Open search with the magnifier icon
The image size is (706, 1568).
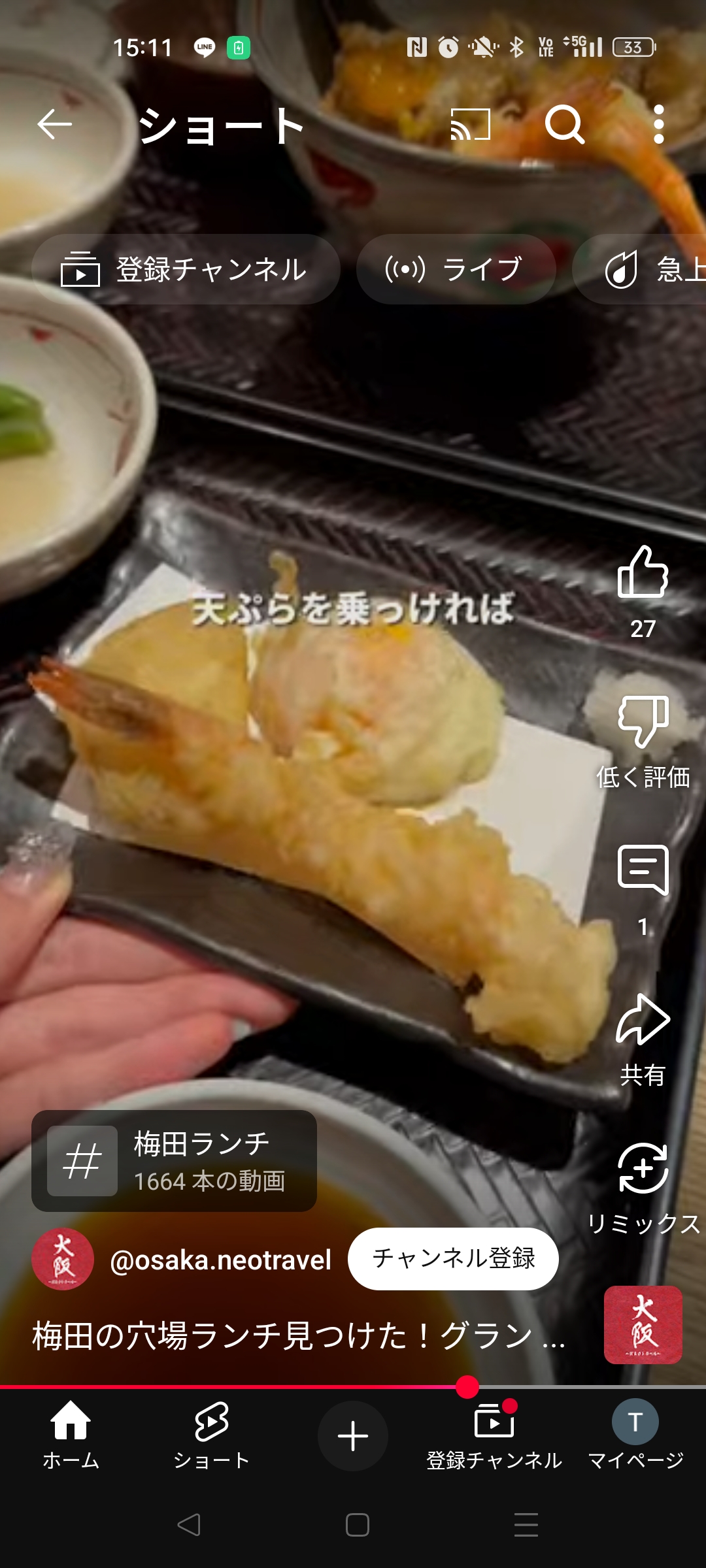click(x=565, y=124)
